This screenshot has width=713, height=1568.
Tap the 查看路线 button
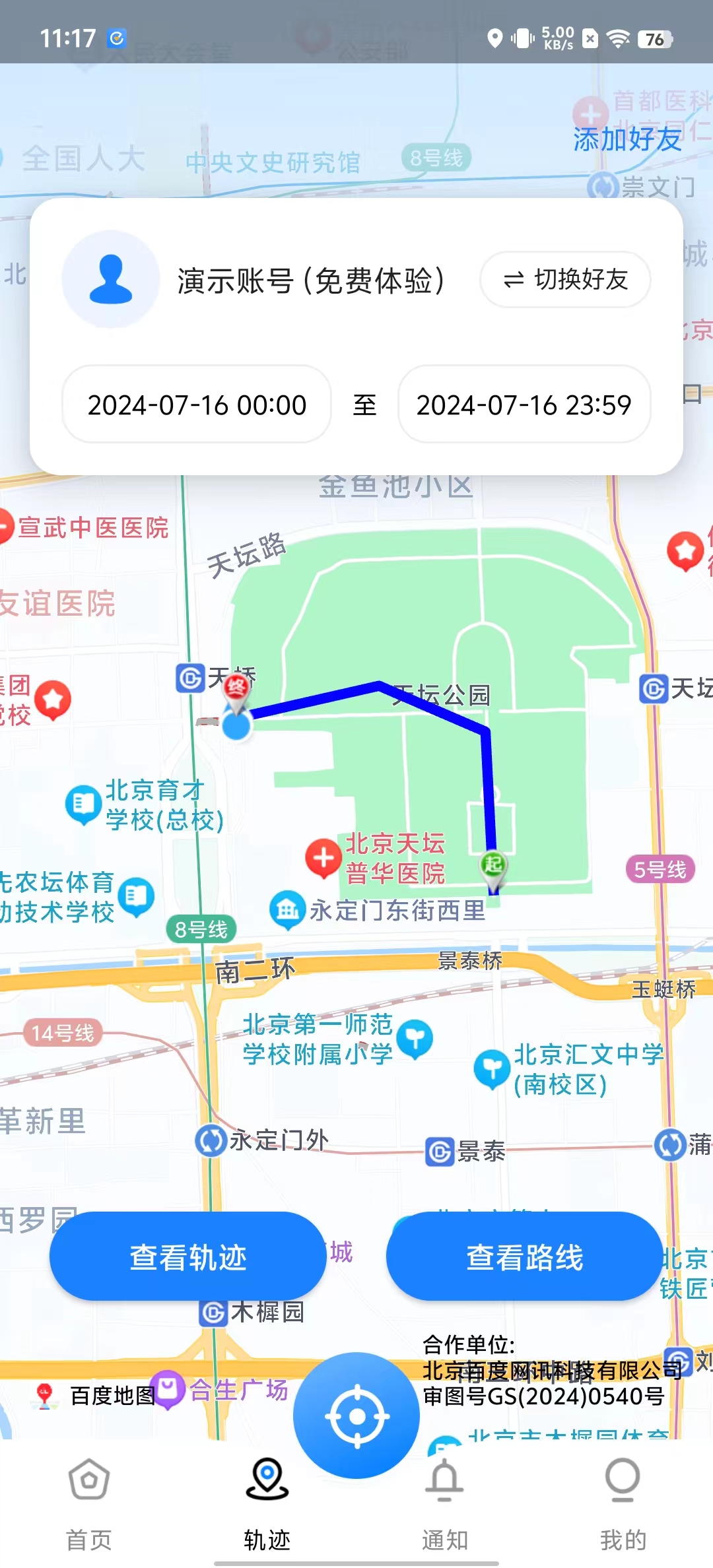525,1257
